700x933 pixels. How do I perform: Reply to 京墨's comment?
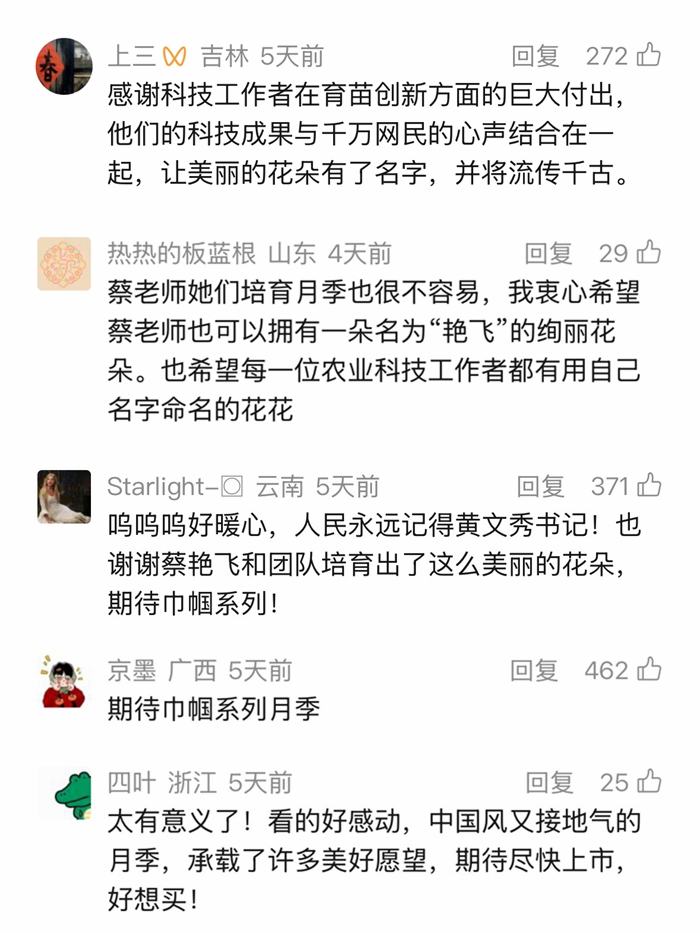pyautogui.click(x=534, y=669)
